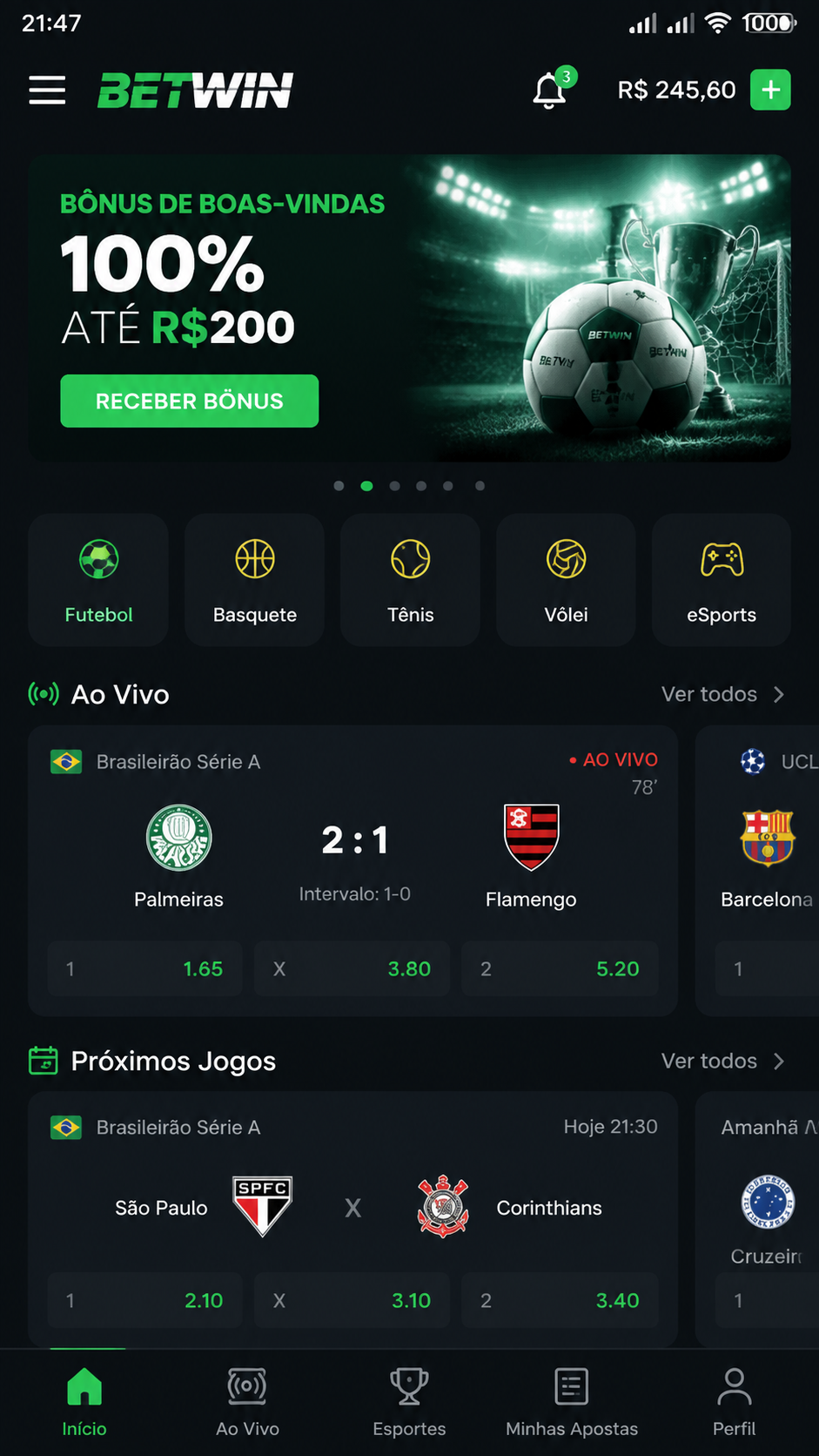Screen dimensions: 819x1456
Task: Pick the draw odd 3.80
Action: coord(352,968)
